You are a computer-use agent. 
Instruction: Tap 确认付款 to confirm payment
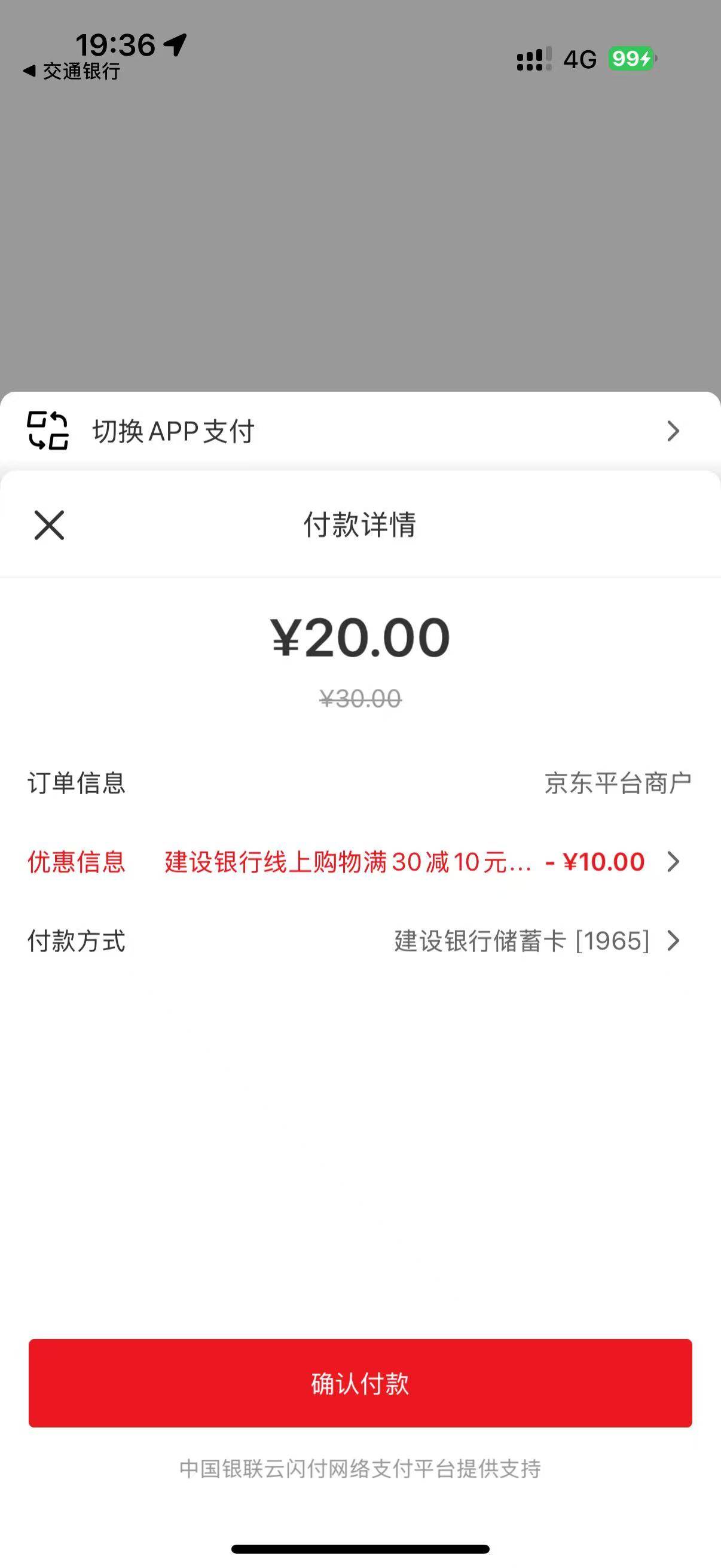pyautogui.click(x=360, y=1383)
